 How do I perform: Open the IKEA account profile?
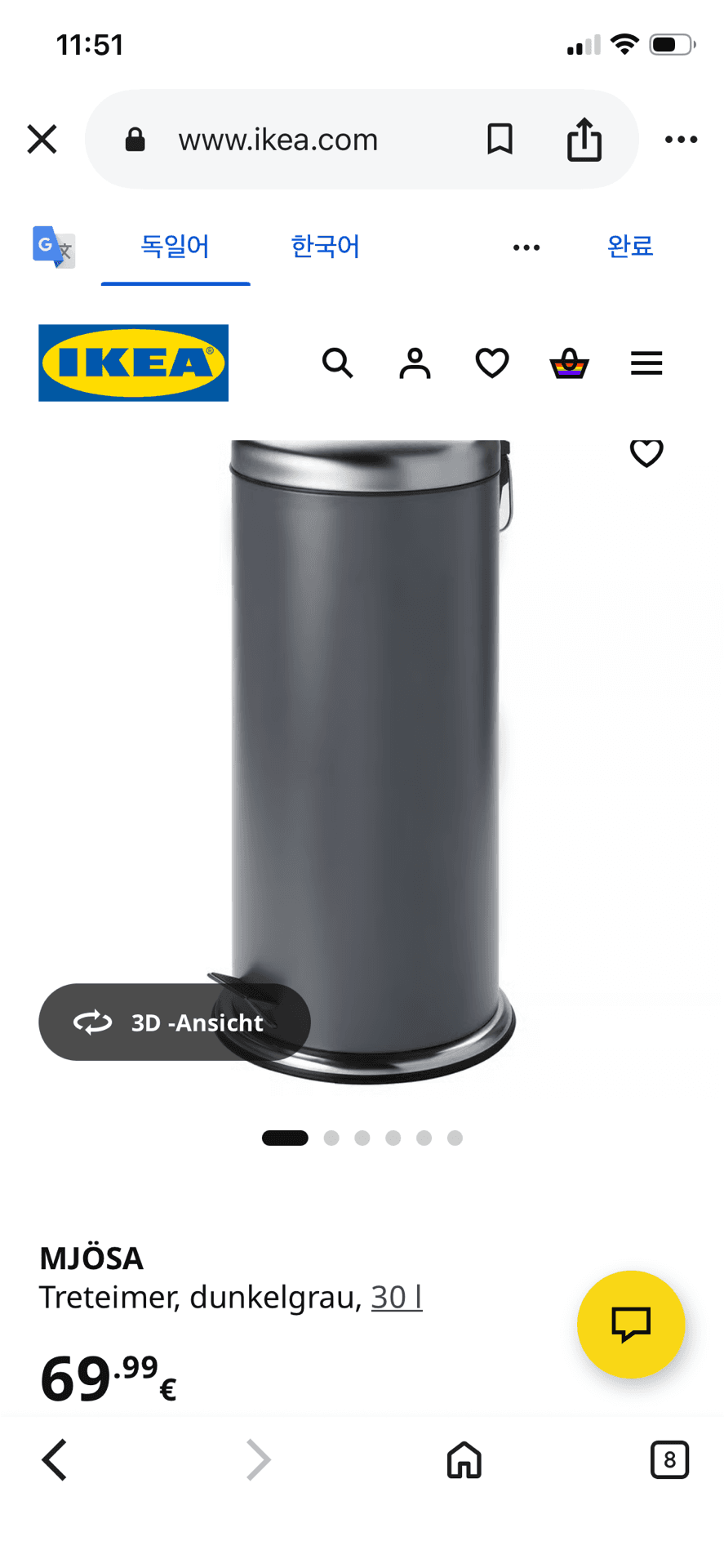[415, 363]
